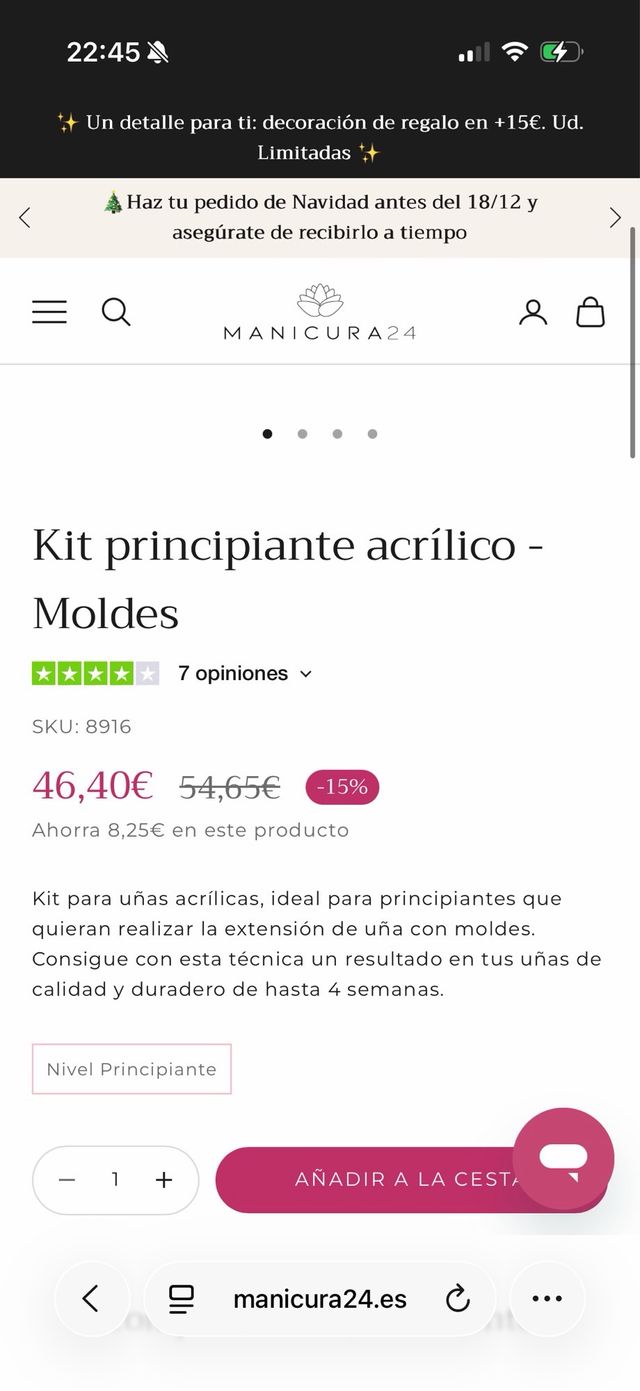This screenshot has height=1391, width=640.
Task: Open the browser's more options menu
Action: click(x=547, y=1299)
